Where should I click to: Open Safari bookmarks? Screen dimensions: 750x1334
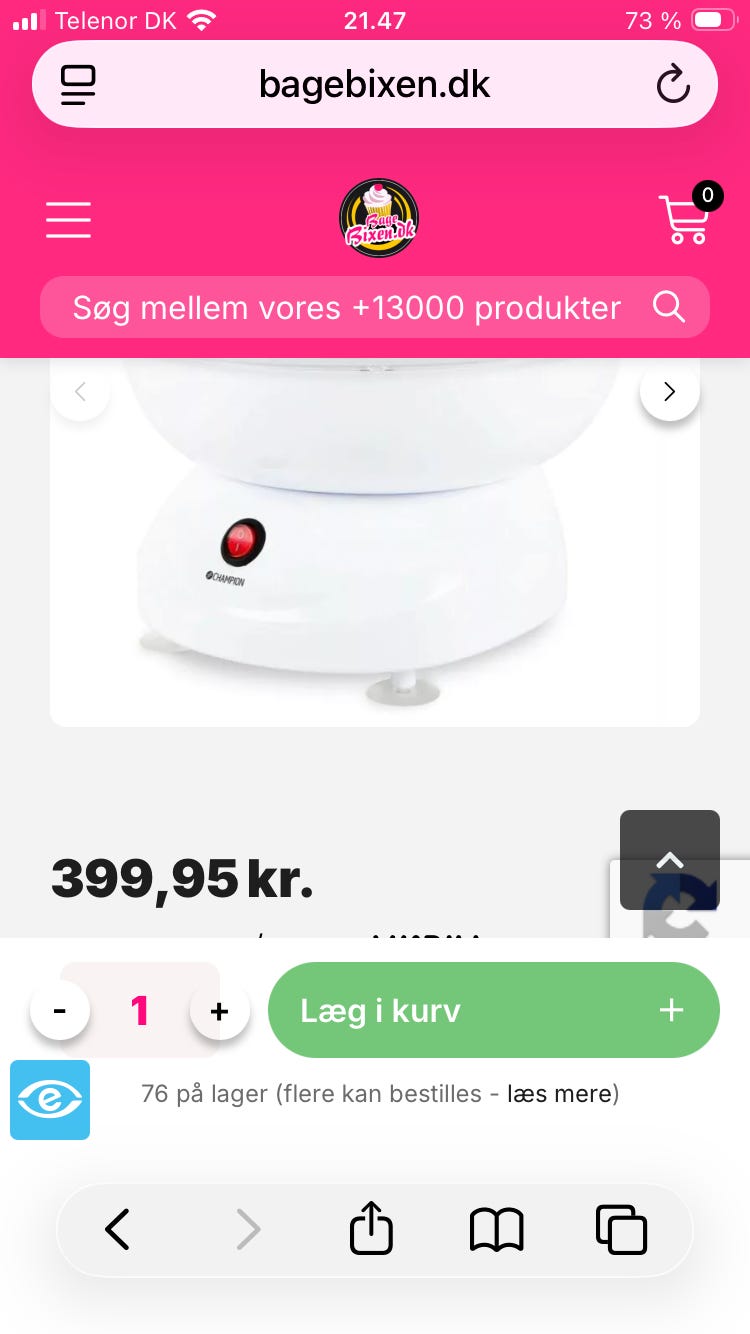pyautogui.click(x=496, y=1229)
